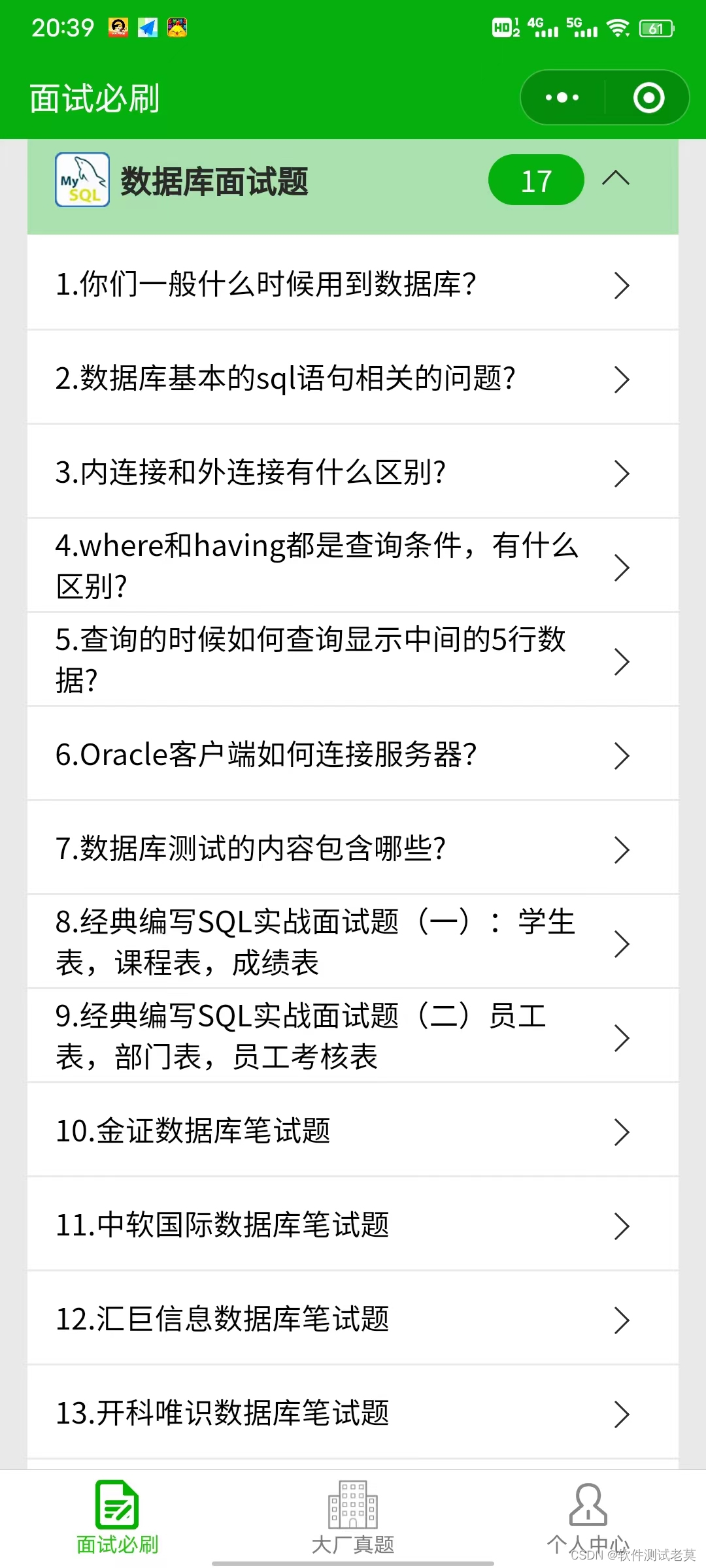Open the mini program more options menu
This screenshot has height=1568, width=706.
point(562,98)
